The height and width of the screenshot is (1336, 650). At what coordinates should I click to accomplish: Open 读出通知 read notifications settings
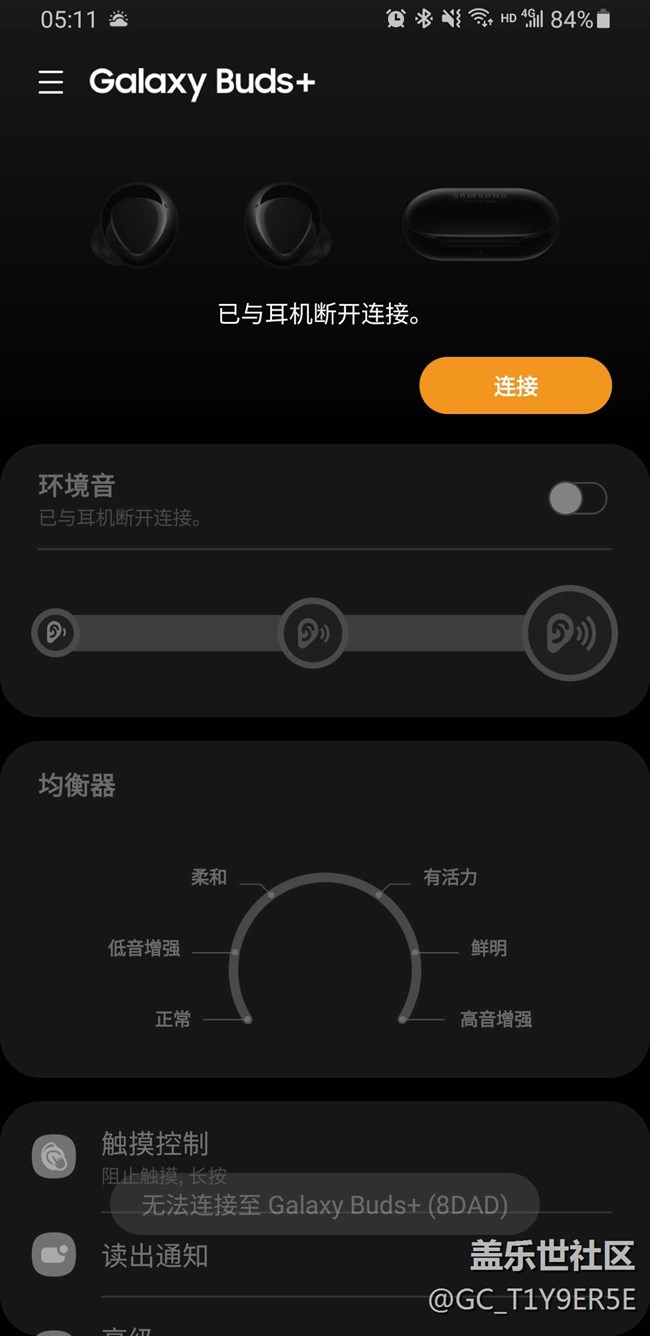click(155, 1256)
